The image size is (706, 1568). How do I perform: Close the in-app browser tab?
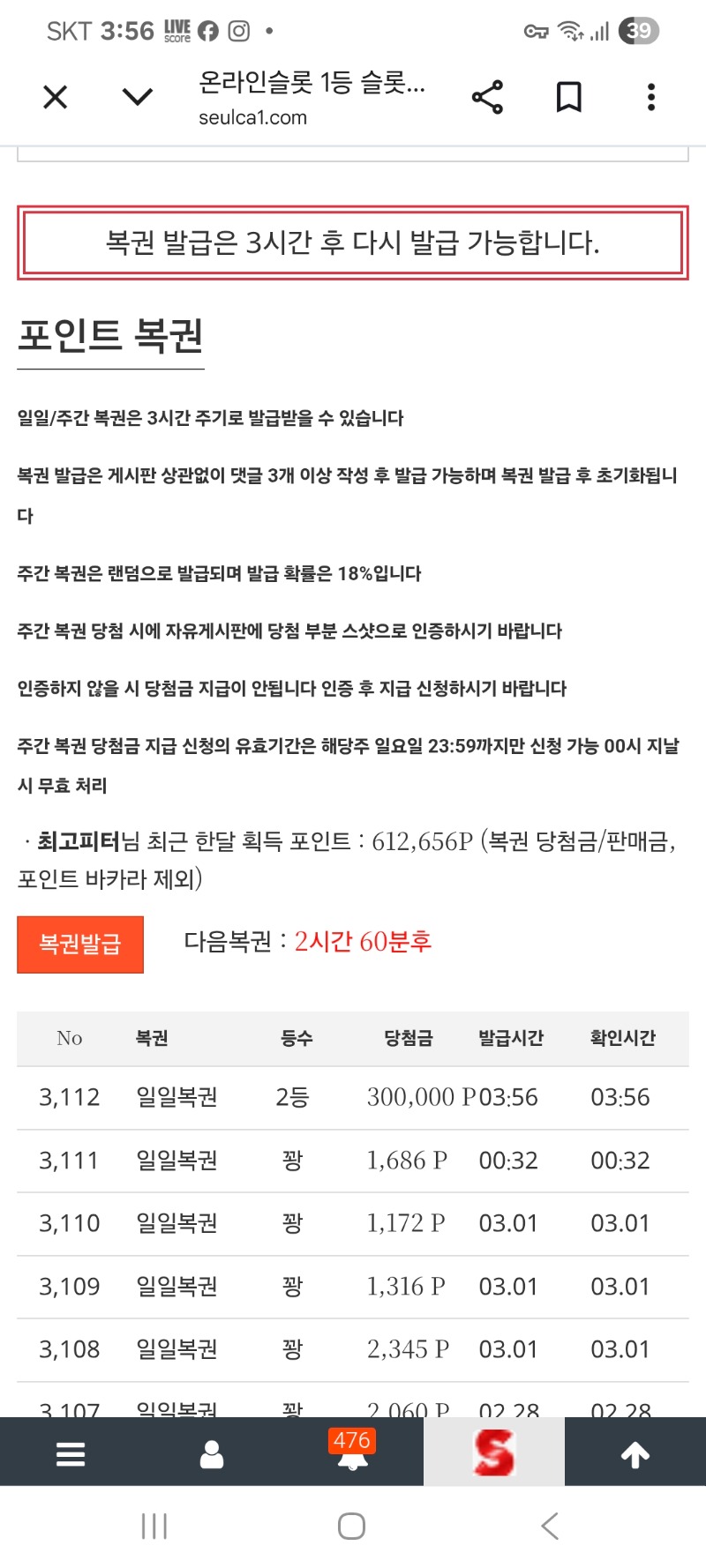point(55,97)
